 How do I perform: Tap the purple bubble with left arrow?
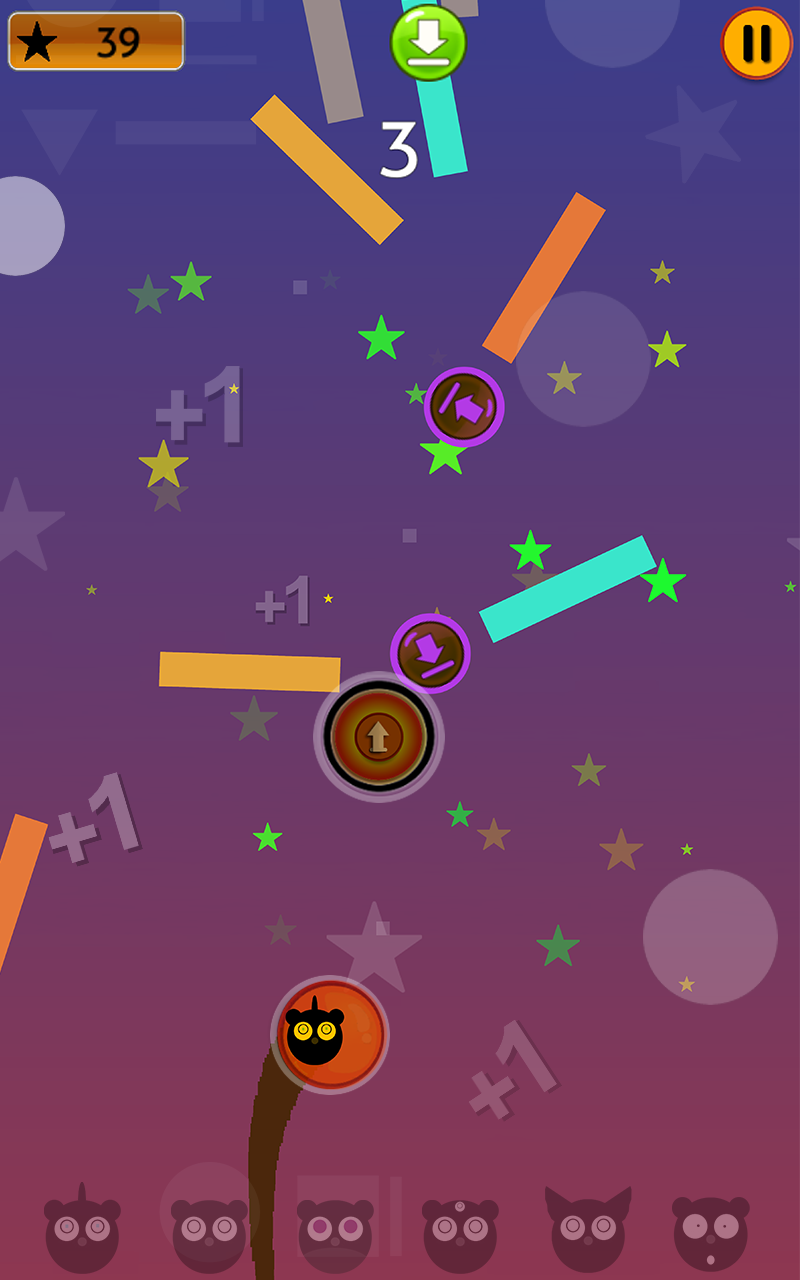click(464, 407)
